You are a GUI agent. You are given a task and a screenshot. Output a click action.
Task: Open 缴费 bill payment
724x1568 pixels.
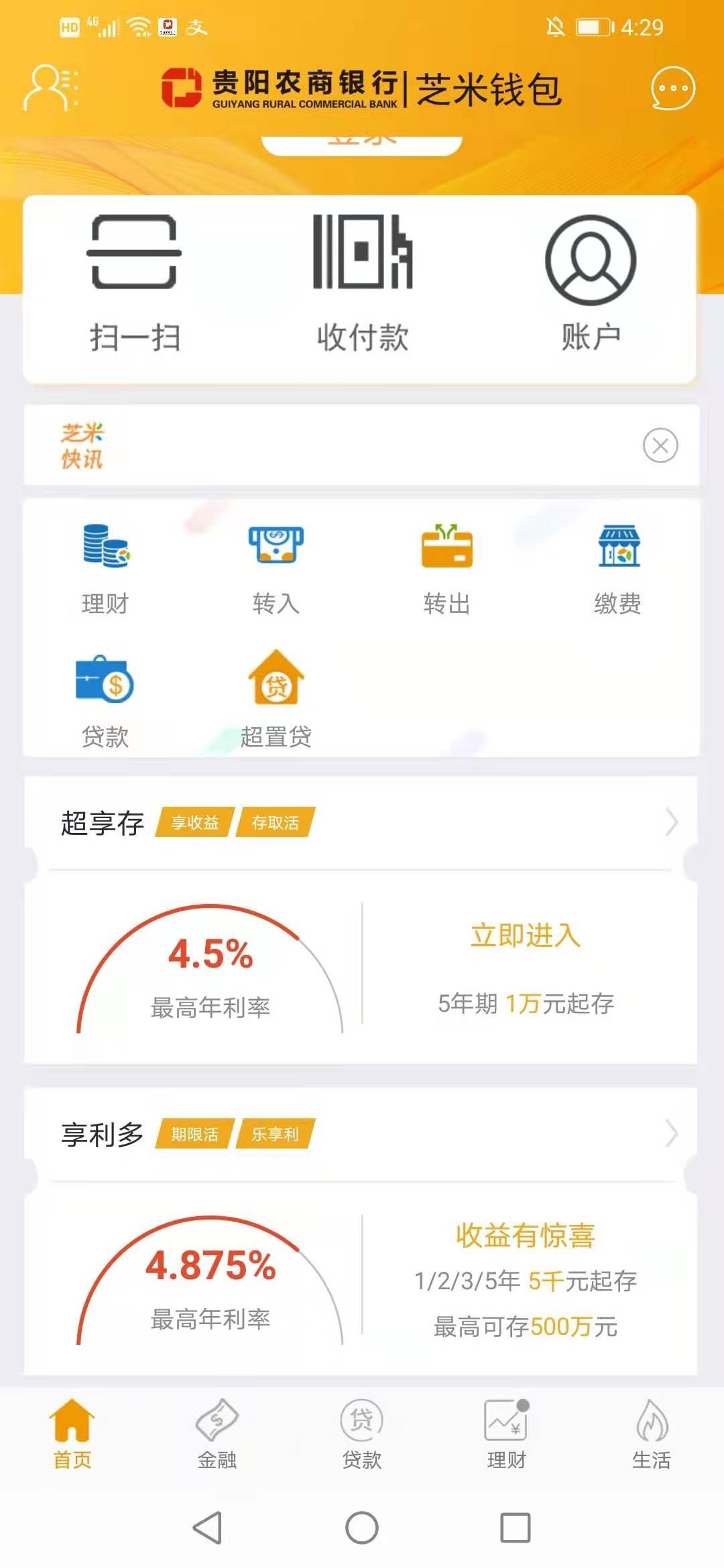(x=618, y=569)
